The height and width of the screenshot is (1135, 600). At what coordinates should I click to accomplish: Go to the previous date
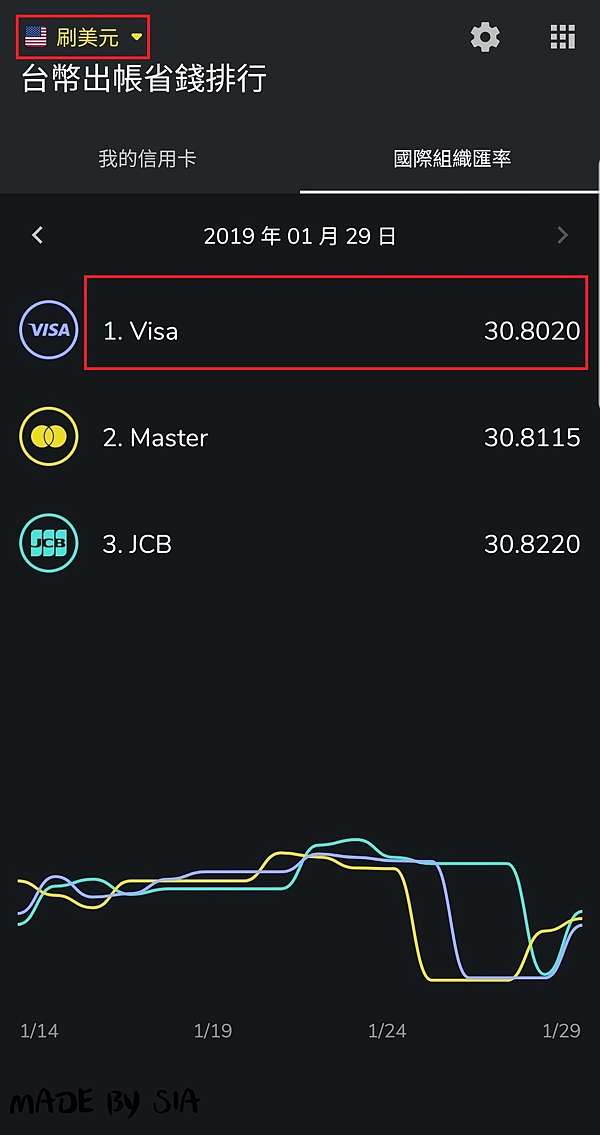point(38,235)
